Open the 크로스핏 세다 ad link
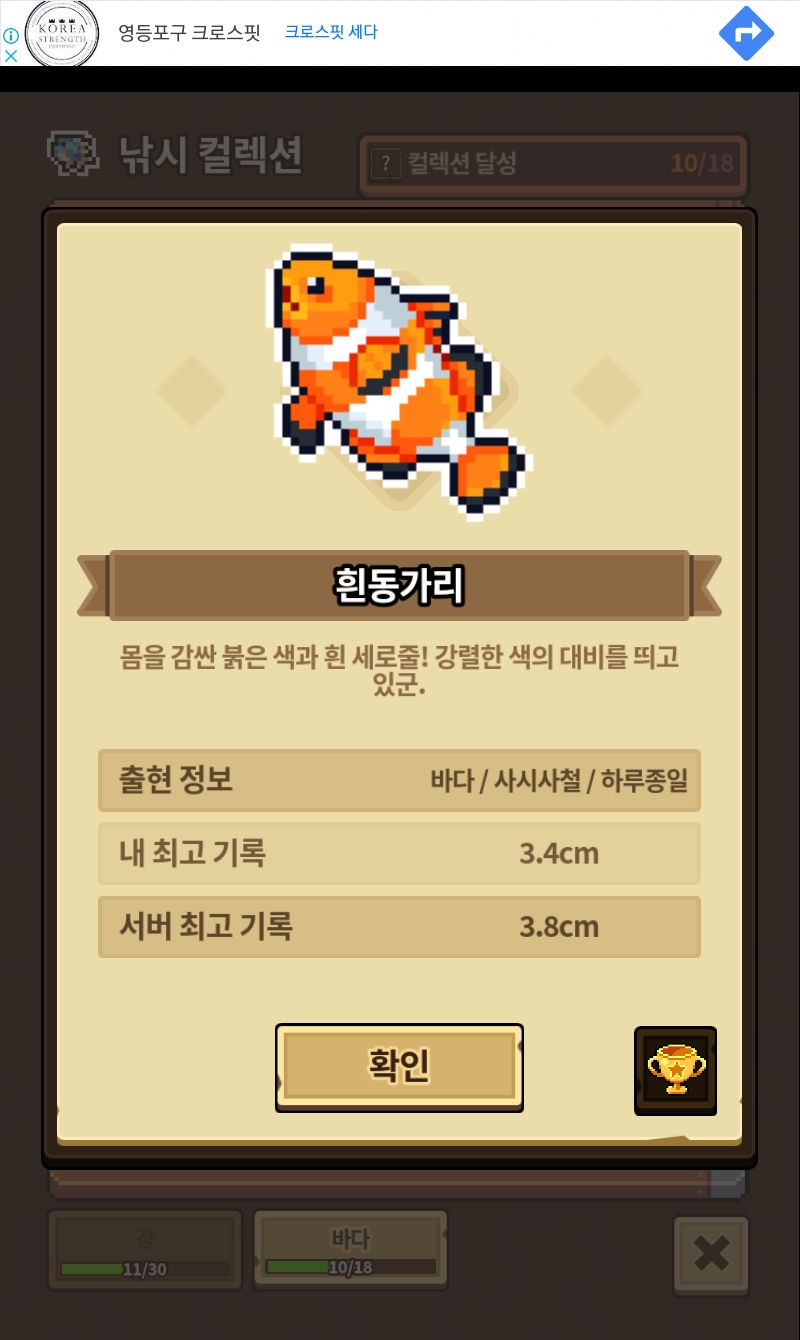The image size is (800, 1340). pyautogui.click(x=331, y=31)
